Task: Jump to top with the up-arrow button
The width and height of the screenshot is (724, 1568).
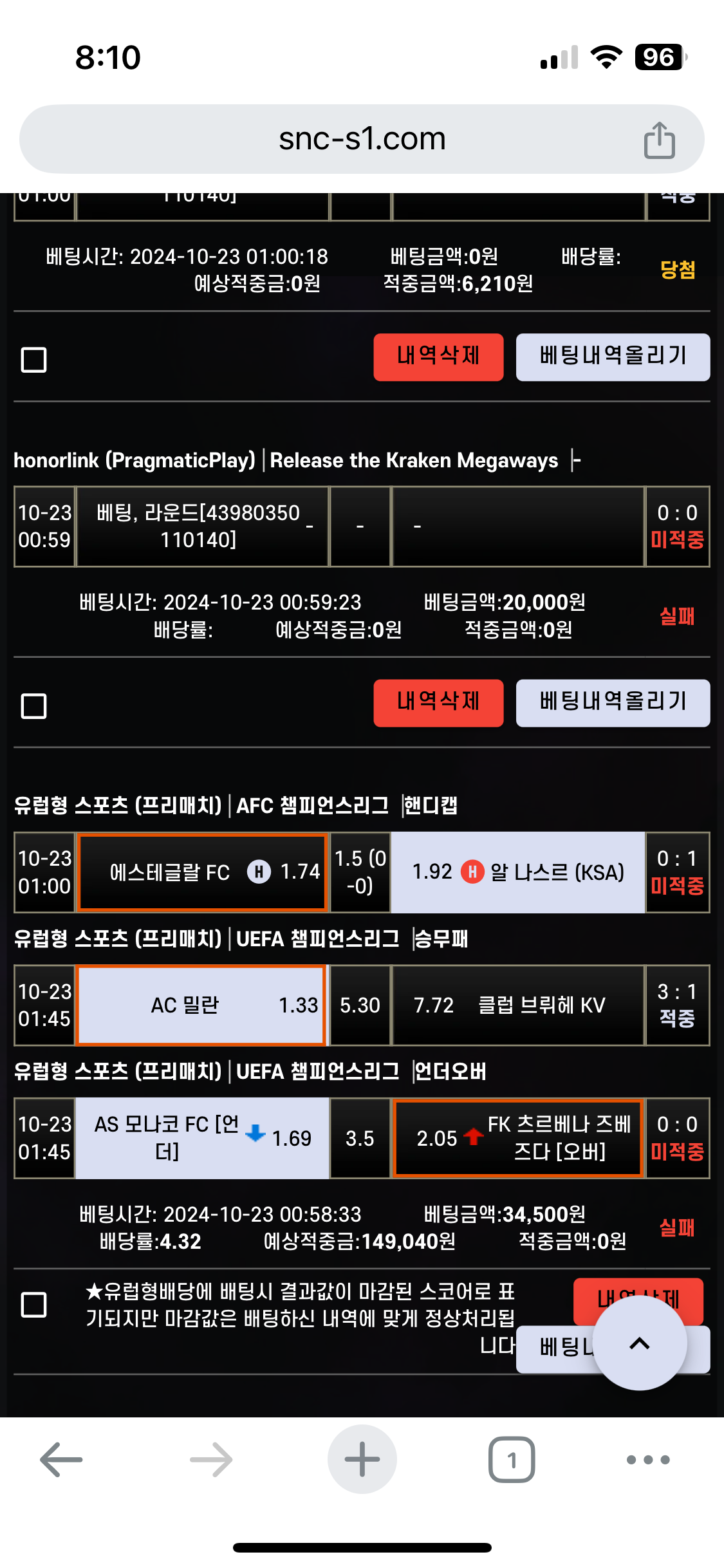Action: [639, 1343]
